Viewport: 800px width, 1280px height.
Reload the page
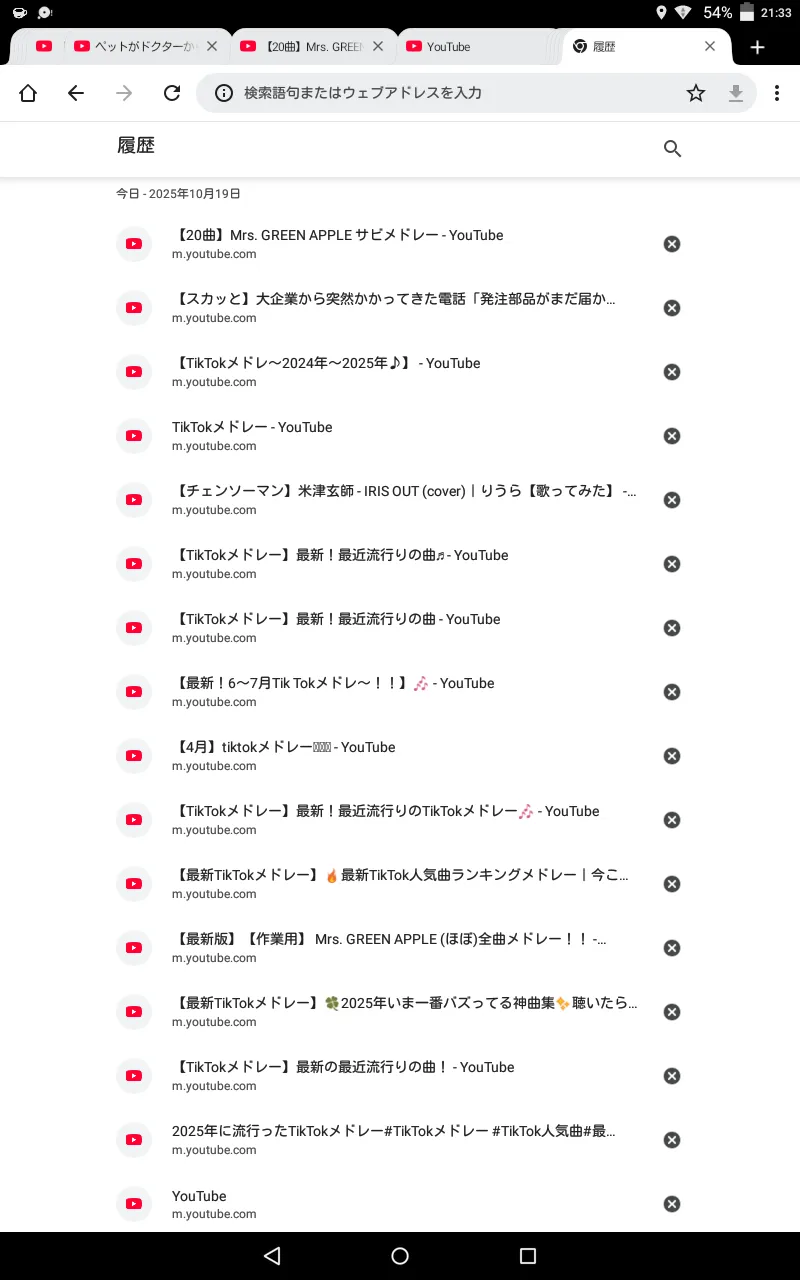coord(172,93)
